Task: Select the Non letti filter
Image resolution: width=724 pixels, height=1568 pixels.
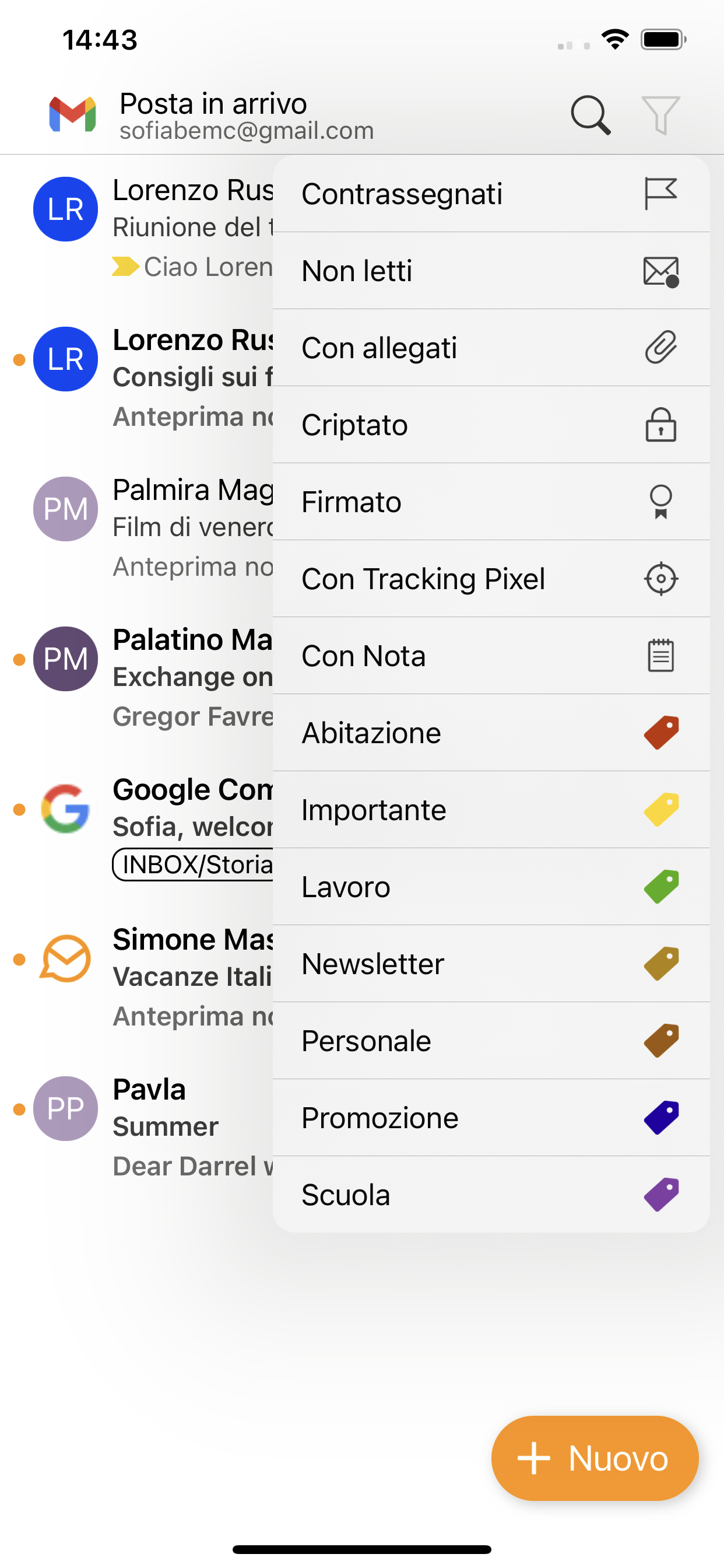Action: click(x=491, y=271)
